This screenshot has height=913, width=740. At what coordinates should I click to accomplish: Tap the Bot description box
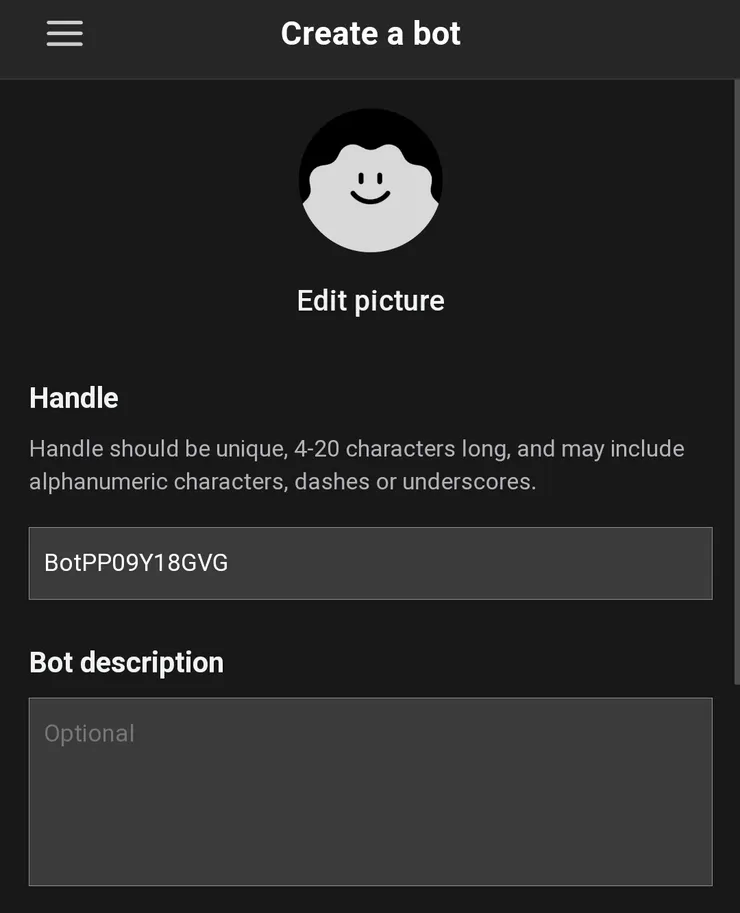pyautogui.click(x=370, y=791)
